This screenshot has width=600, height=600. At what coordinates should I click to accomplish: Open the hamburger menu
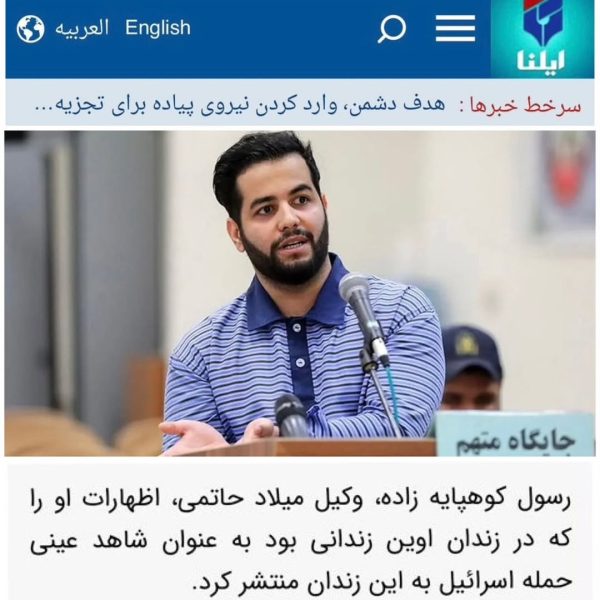tap(455, 28)
